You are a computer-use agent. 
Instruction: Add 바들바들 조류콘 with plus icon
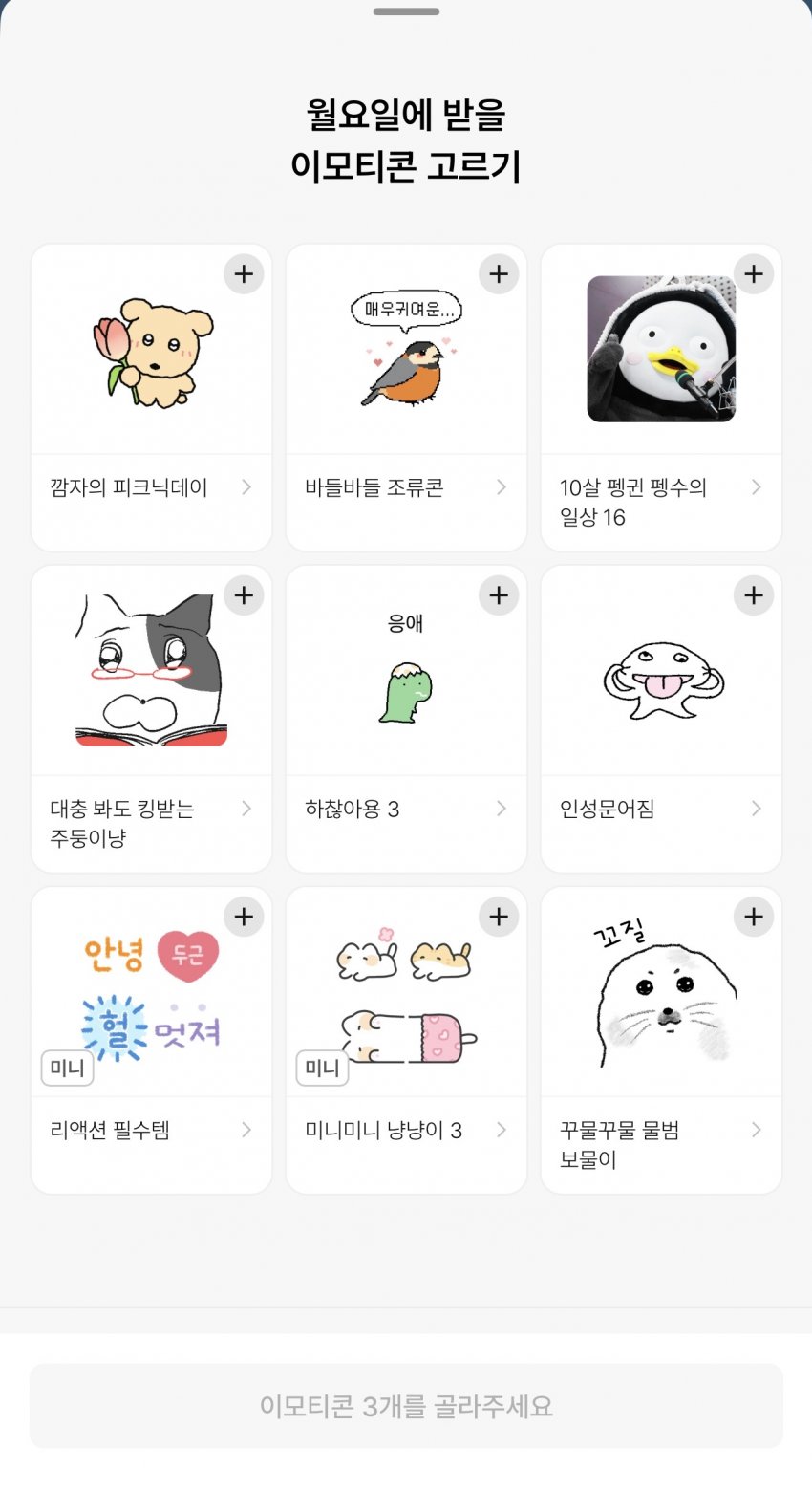[499, 274]
